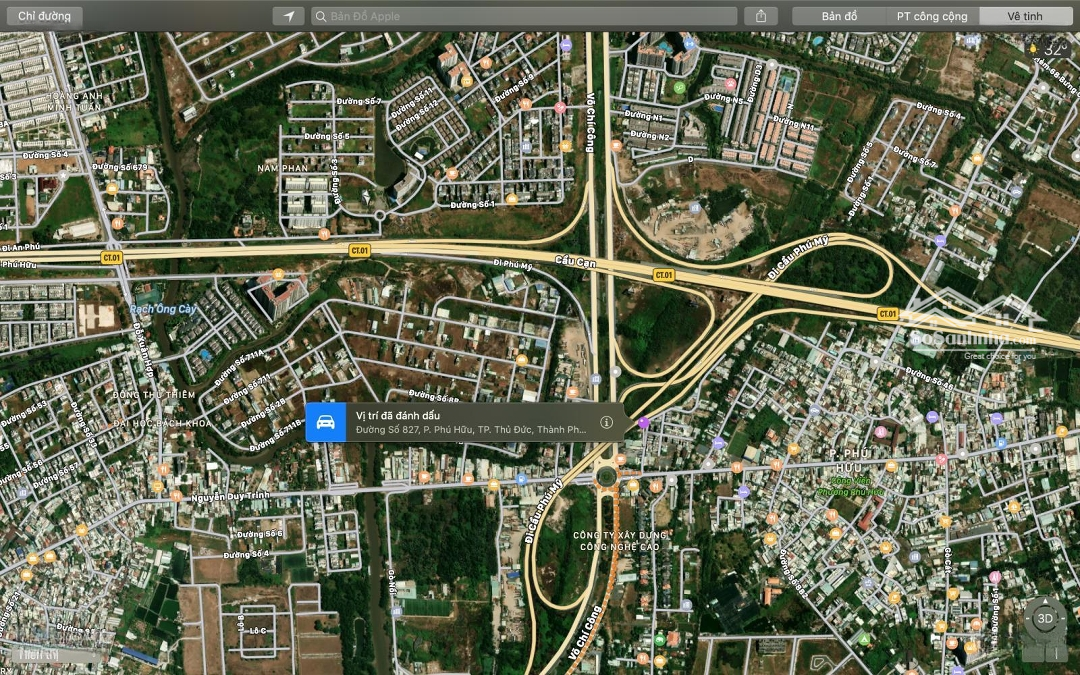Open the share menu

tap(761, 16)
